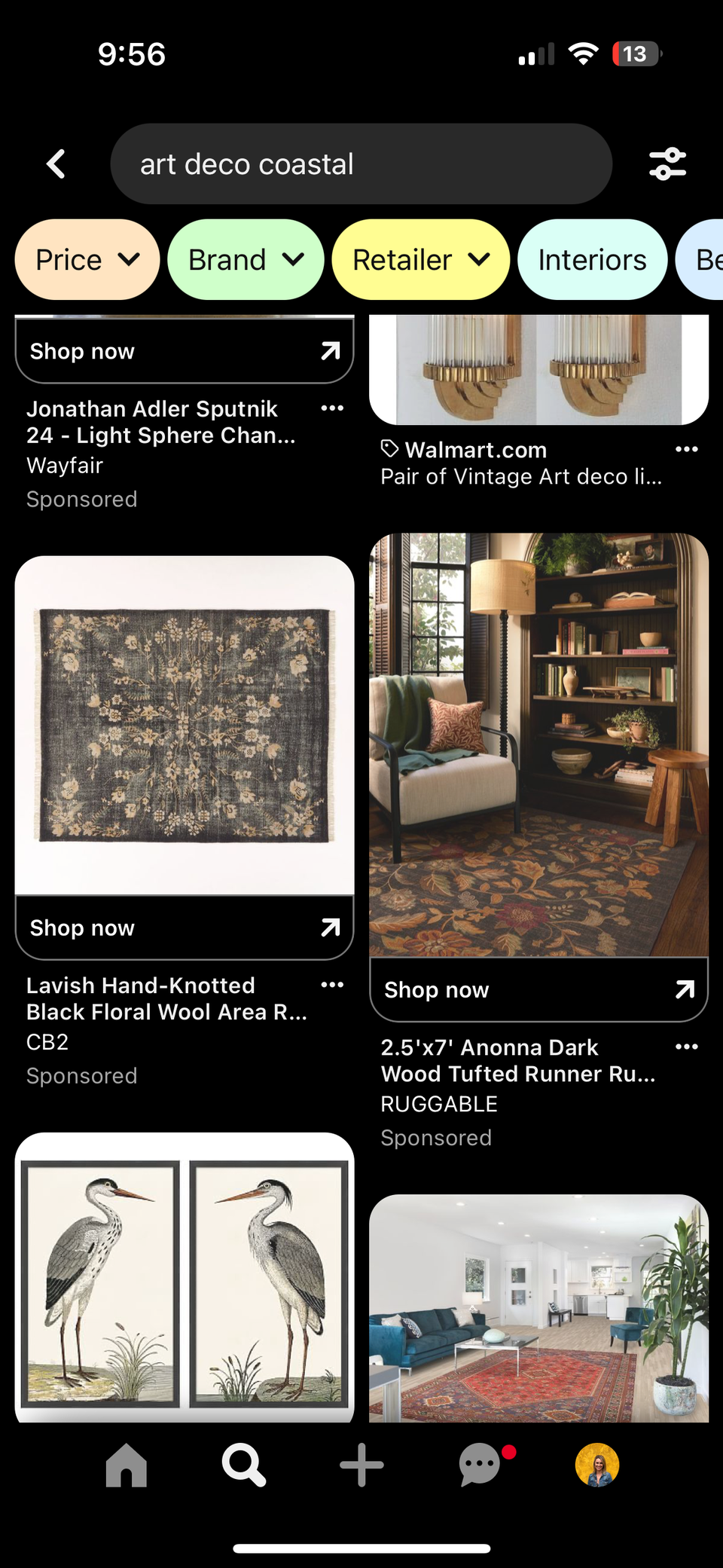Shop now for Anonna Dark Wood runner rug

538,989
